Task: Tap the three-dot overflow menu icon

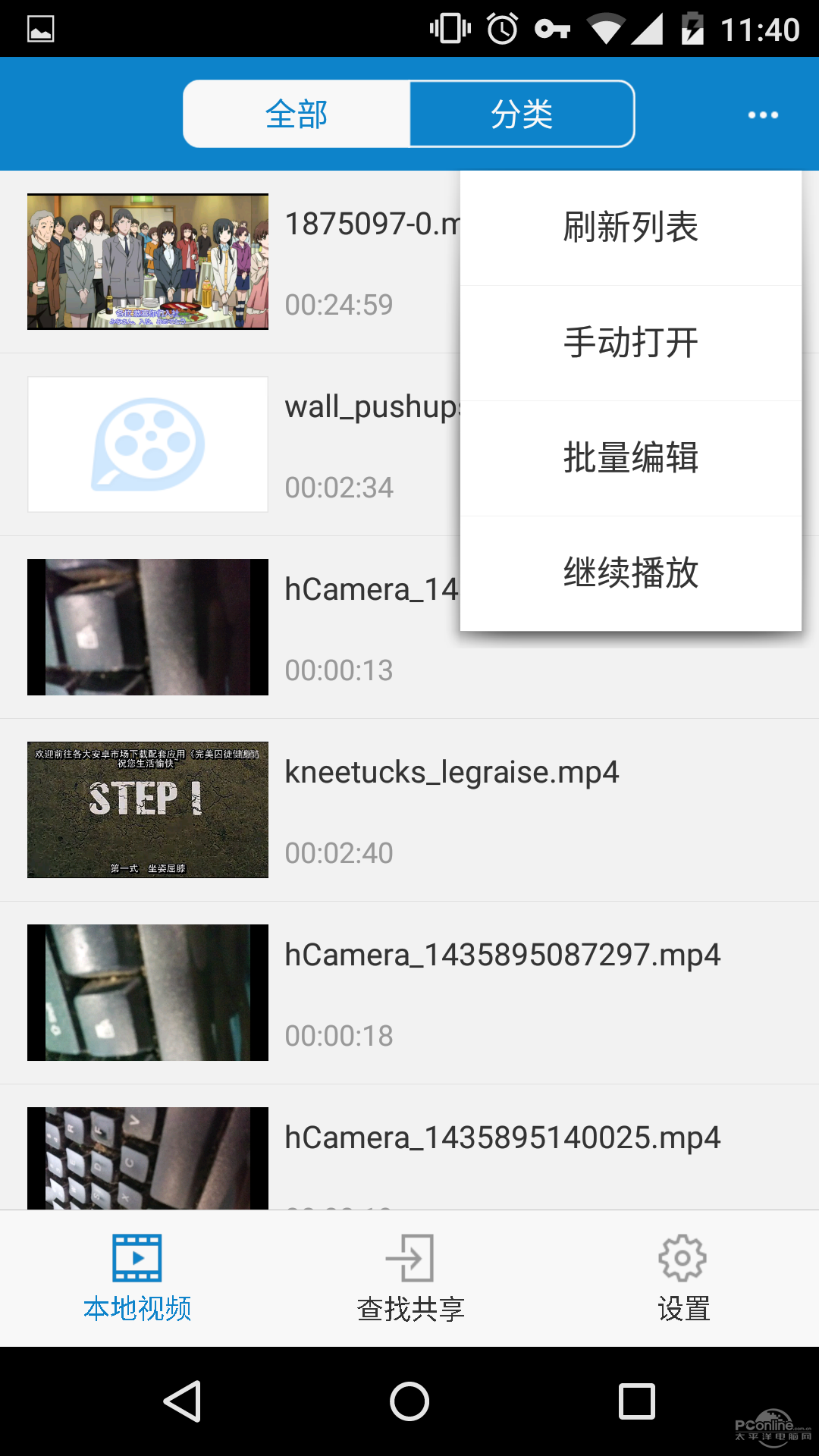Action: (x=763, y=115)
